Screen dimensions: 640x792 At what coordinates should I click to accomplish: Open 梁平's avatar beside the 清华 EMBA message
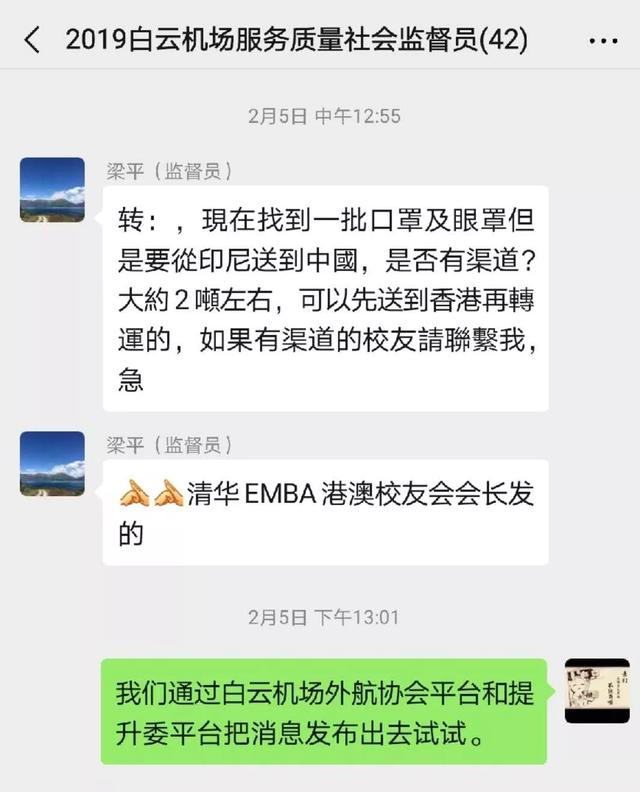pyautogui.click(x=52, y=463)
